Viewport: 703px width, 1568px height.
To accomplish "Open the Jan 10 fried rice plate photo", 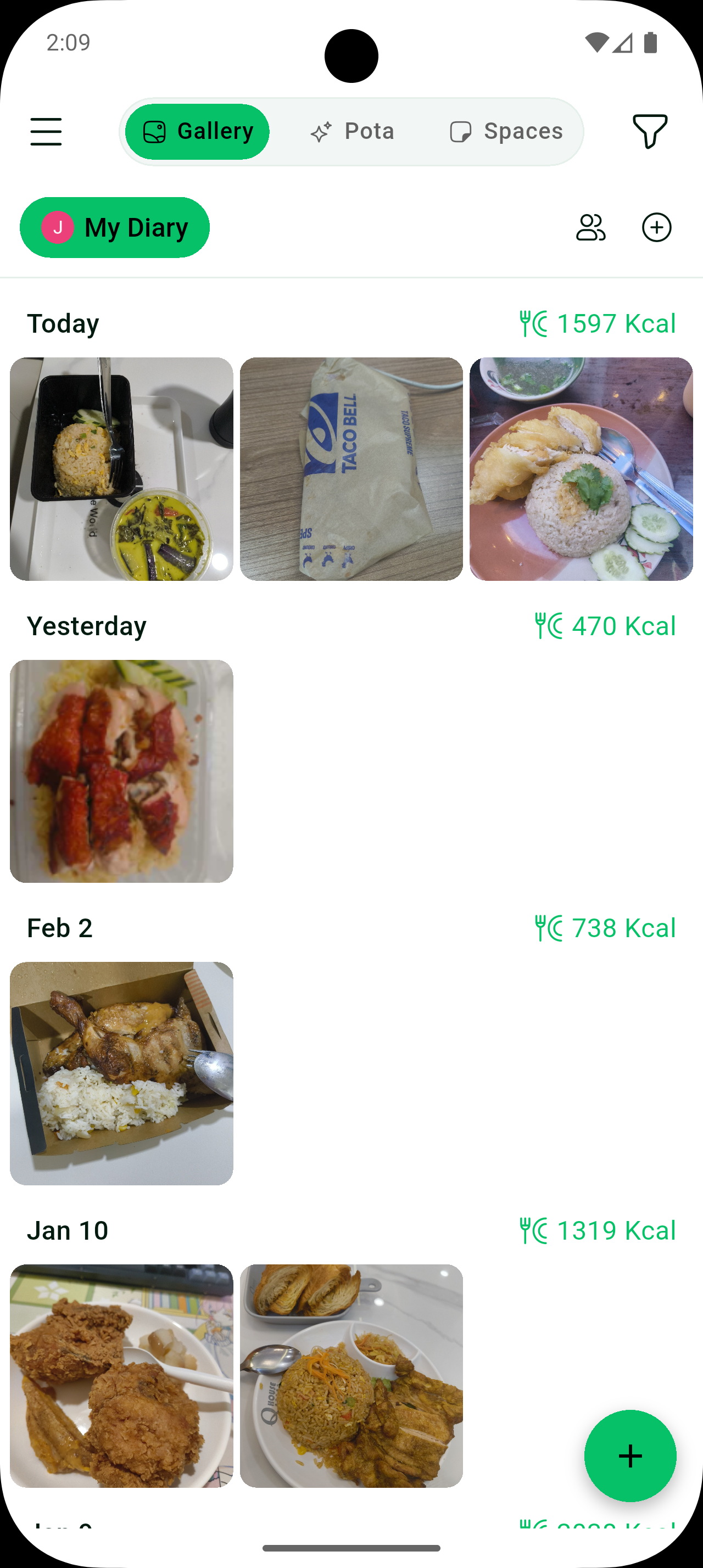I will click(x=351, y=1376).
